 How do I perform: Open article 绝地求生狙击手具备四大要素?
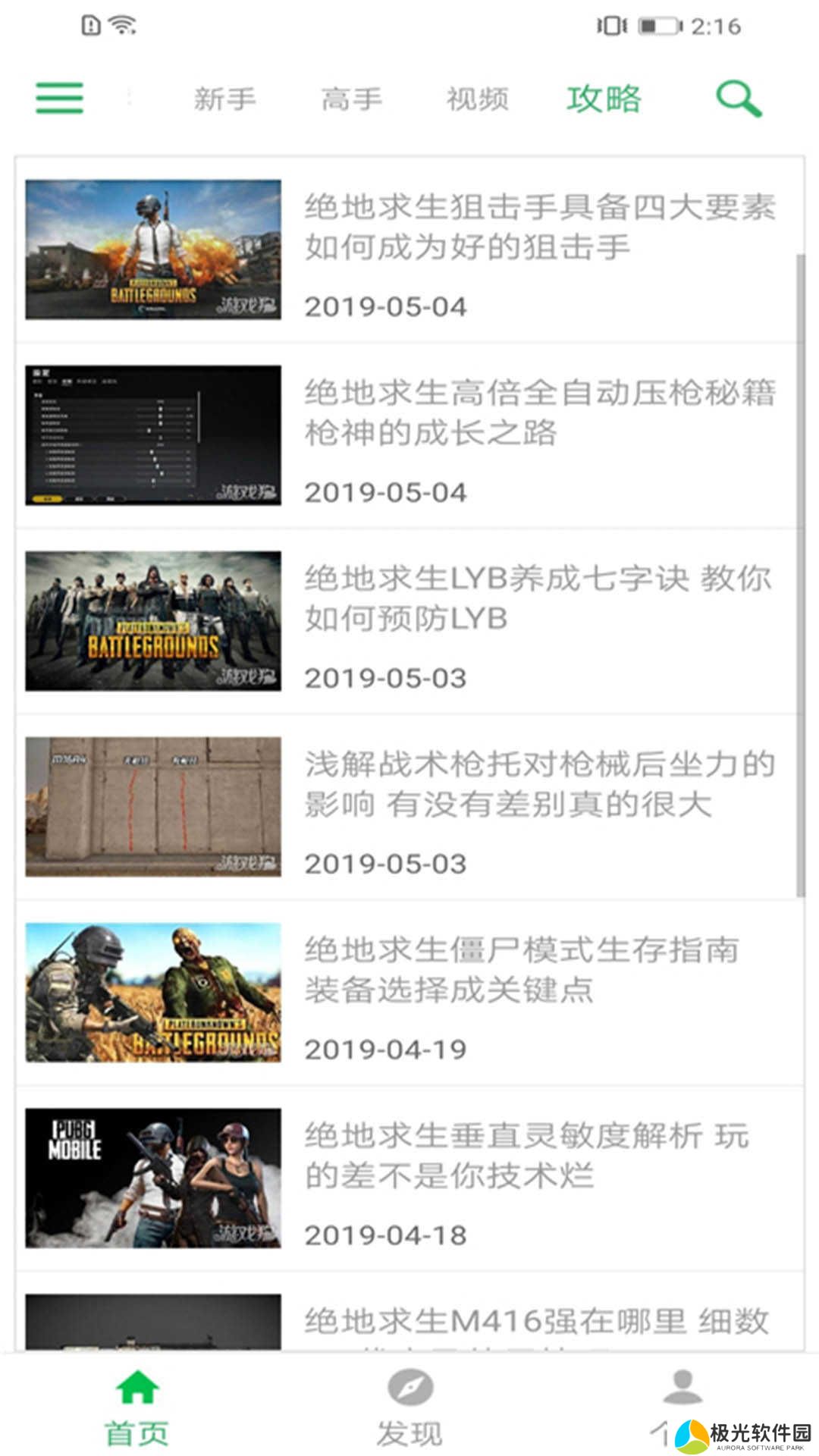(x=539, y=227)
